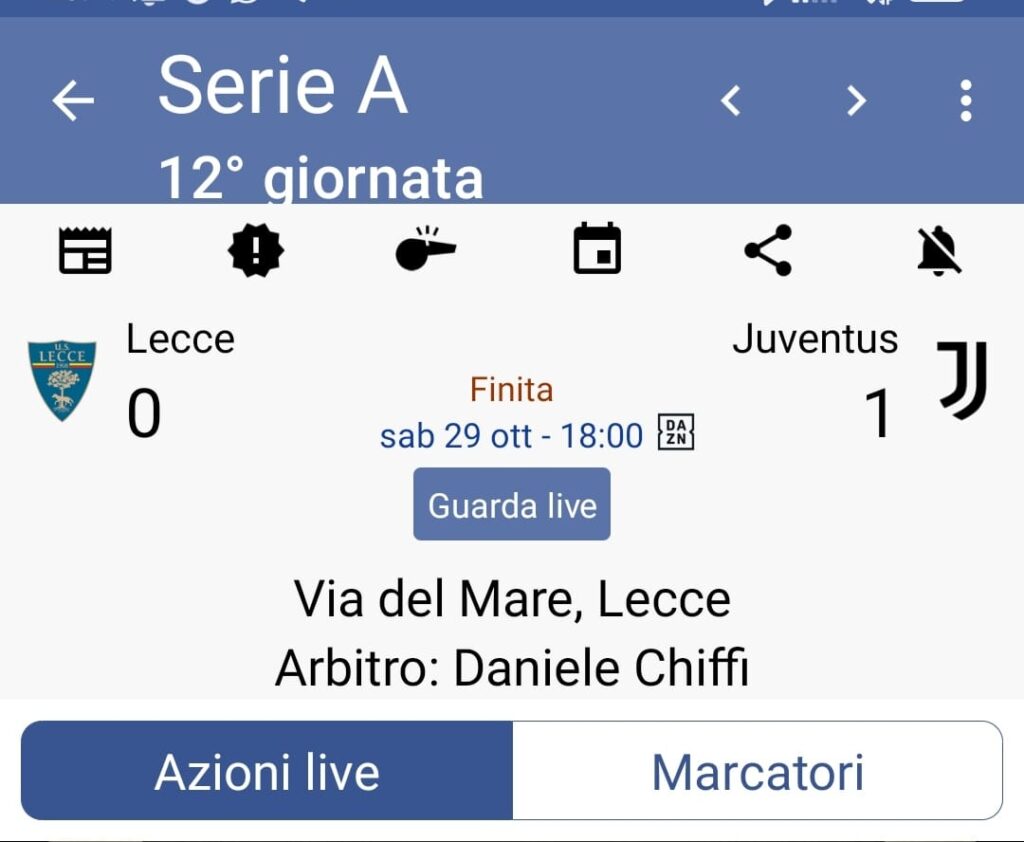Open the referee whistle icon
Screen dimensions: 1024x842
click(x=426, y=249)
